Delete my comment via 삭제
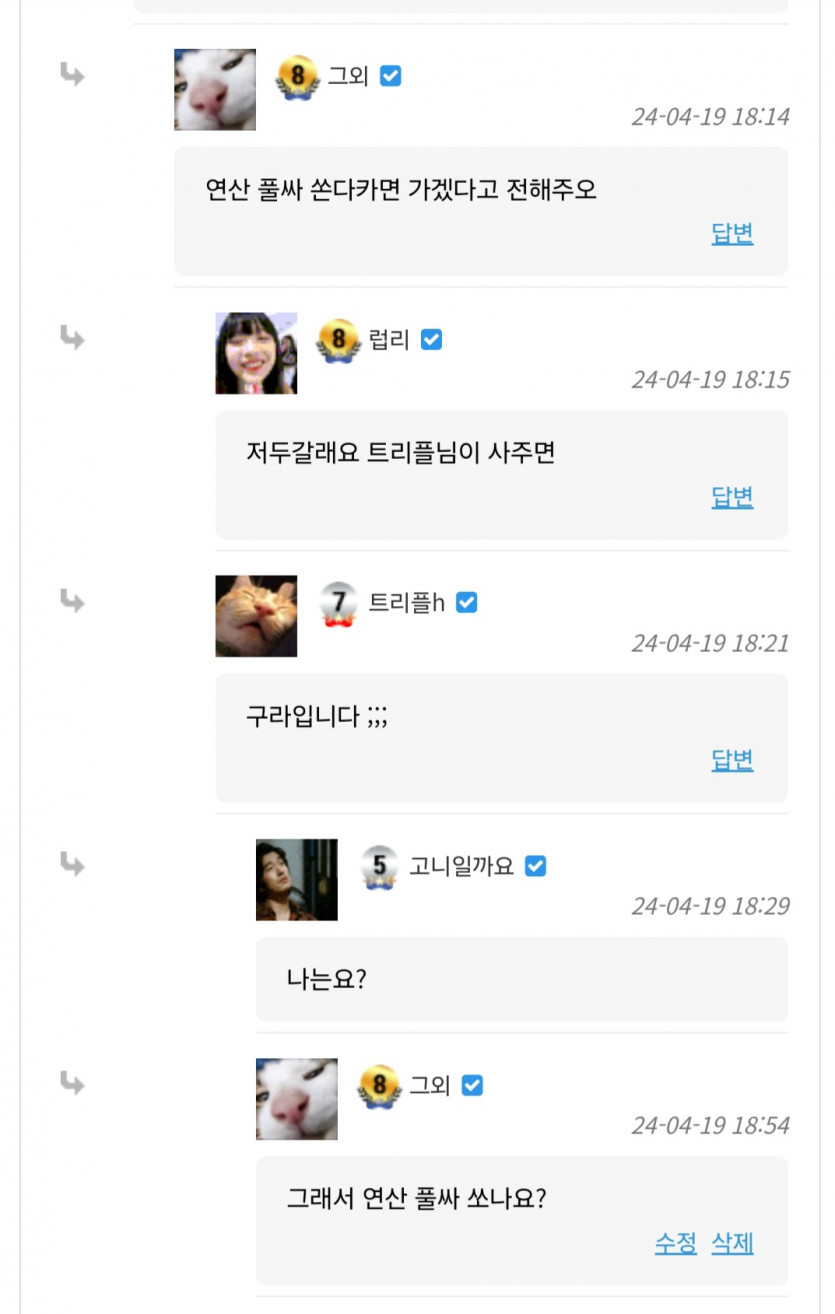The height and width of the screenshot is (1314, 835). [732, 1244]
